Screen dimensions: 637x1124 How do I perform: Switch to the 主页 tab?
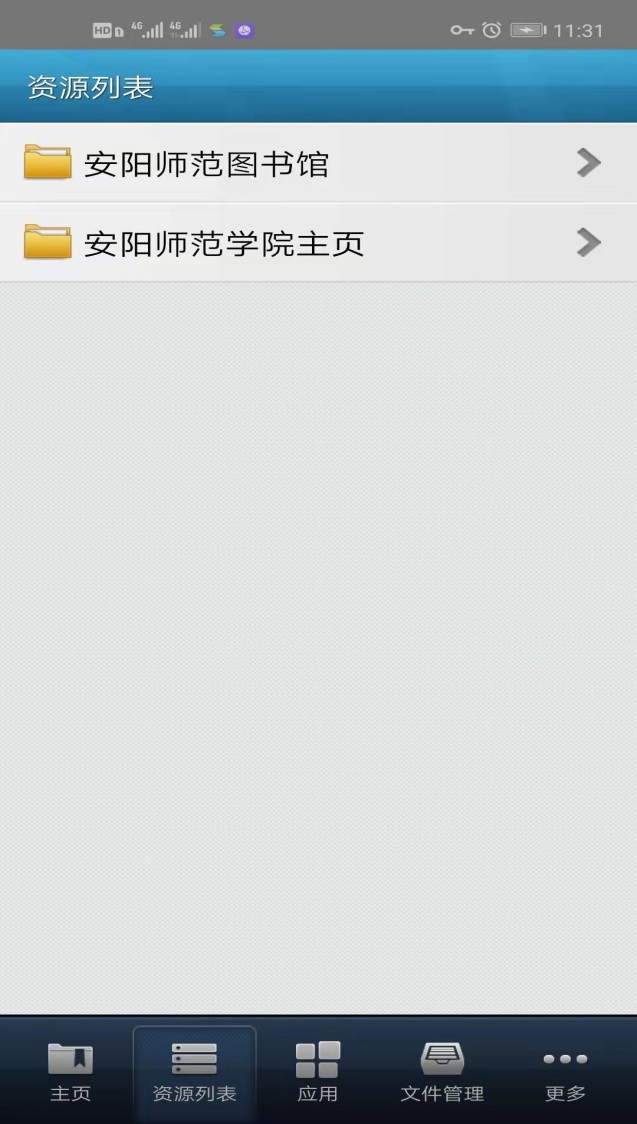(x=70, y=1072)
